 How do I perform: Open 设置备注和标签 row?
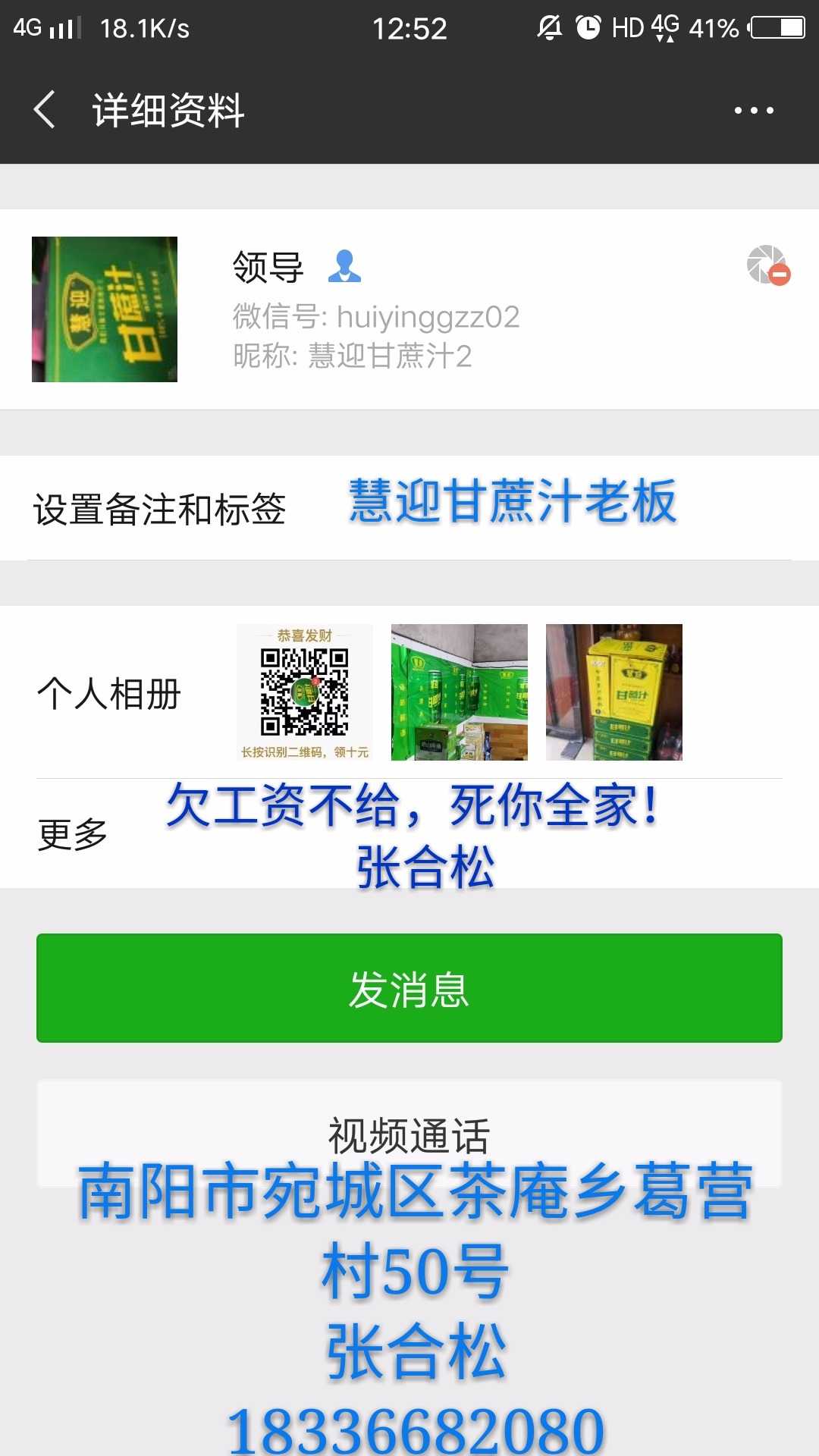point(159,509)
